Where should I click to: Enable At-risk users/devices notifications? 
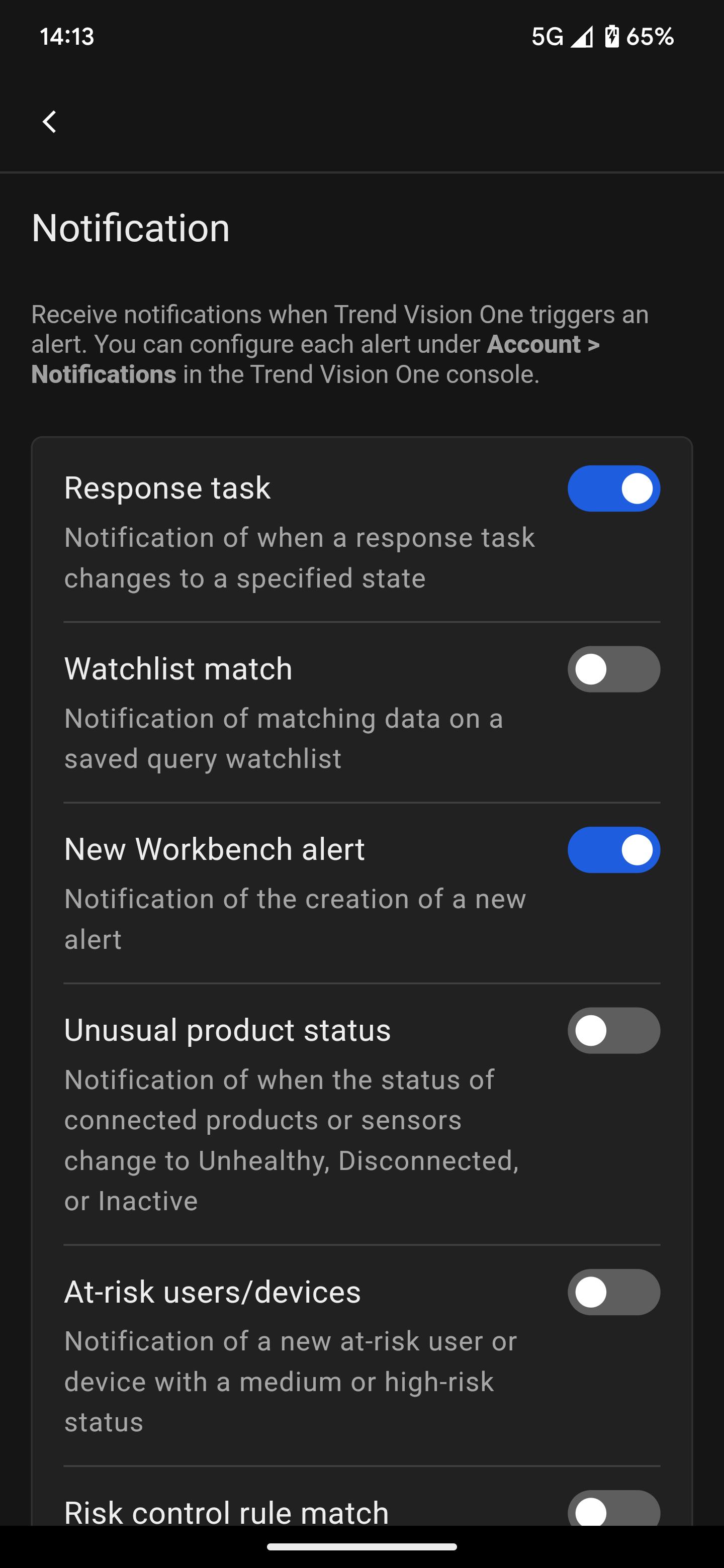click(x=613, y=1292)
